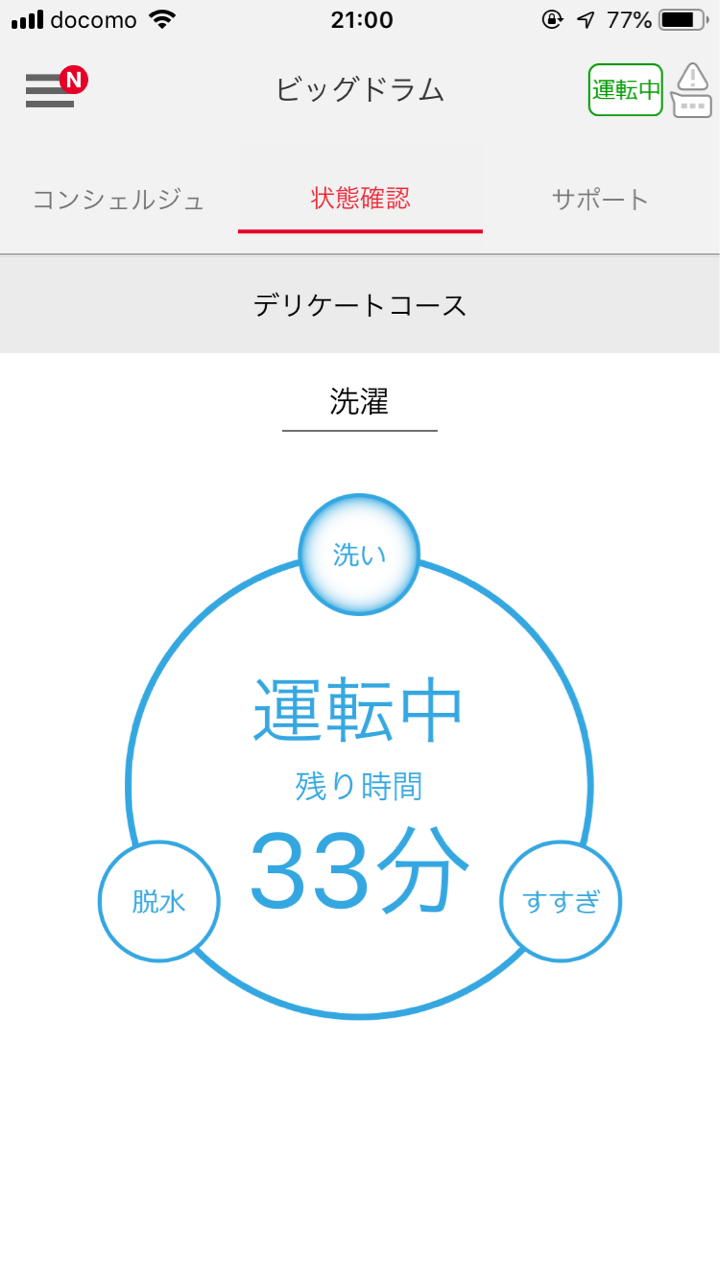Tap the green 運転中 status badge
This screenshot has width=720, height=1280.
pos(626,90)
